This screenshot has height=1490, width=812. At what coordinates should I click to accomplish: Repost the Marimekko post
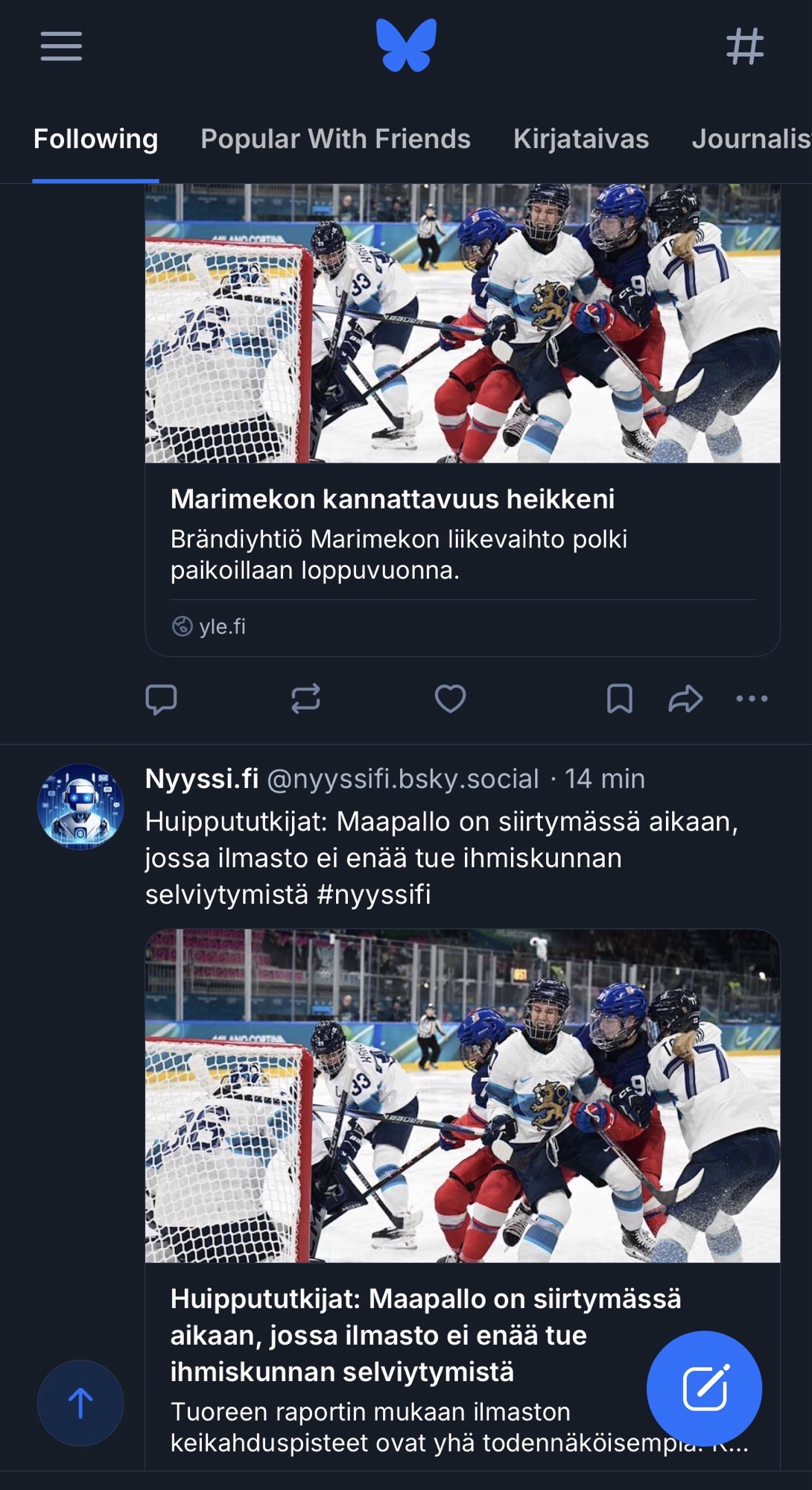[x=305, y=699]
